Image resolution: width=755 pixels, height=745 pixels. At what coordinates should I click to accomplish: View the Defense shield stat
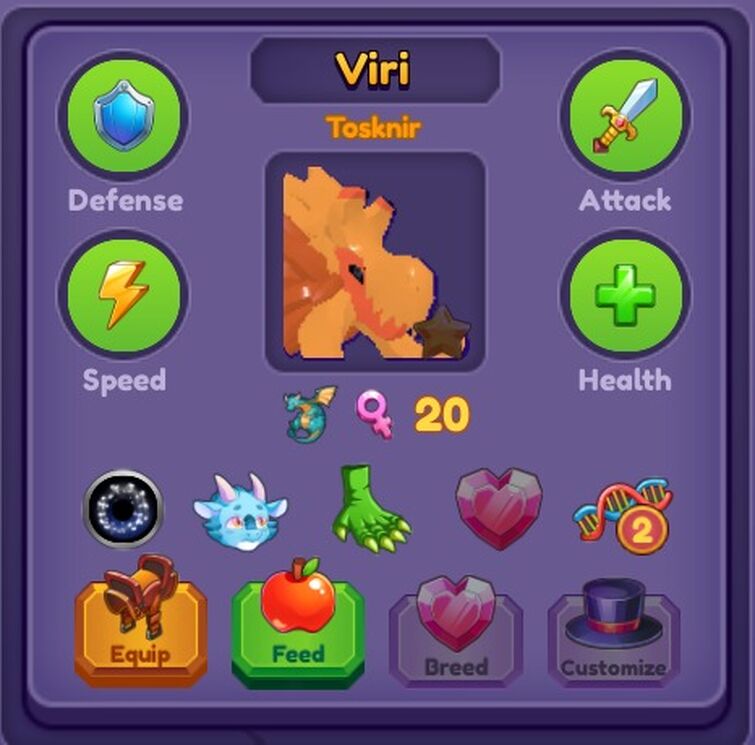125,116
